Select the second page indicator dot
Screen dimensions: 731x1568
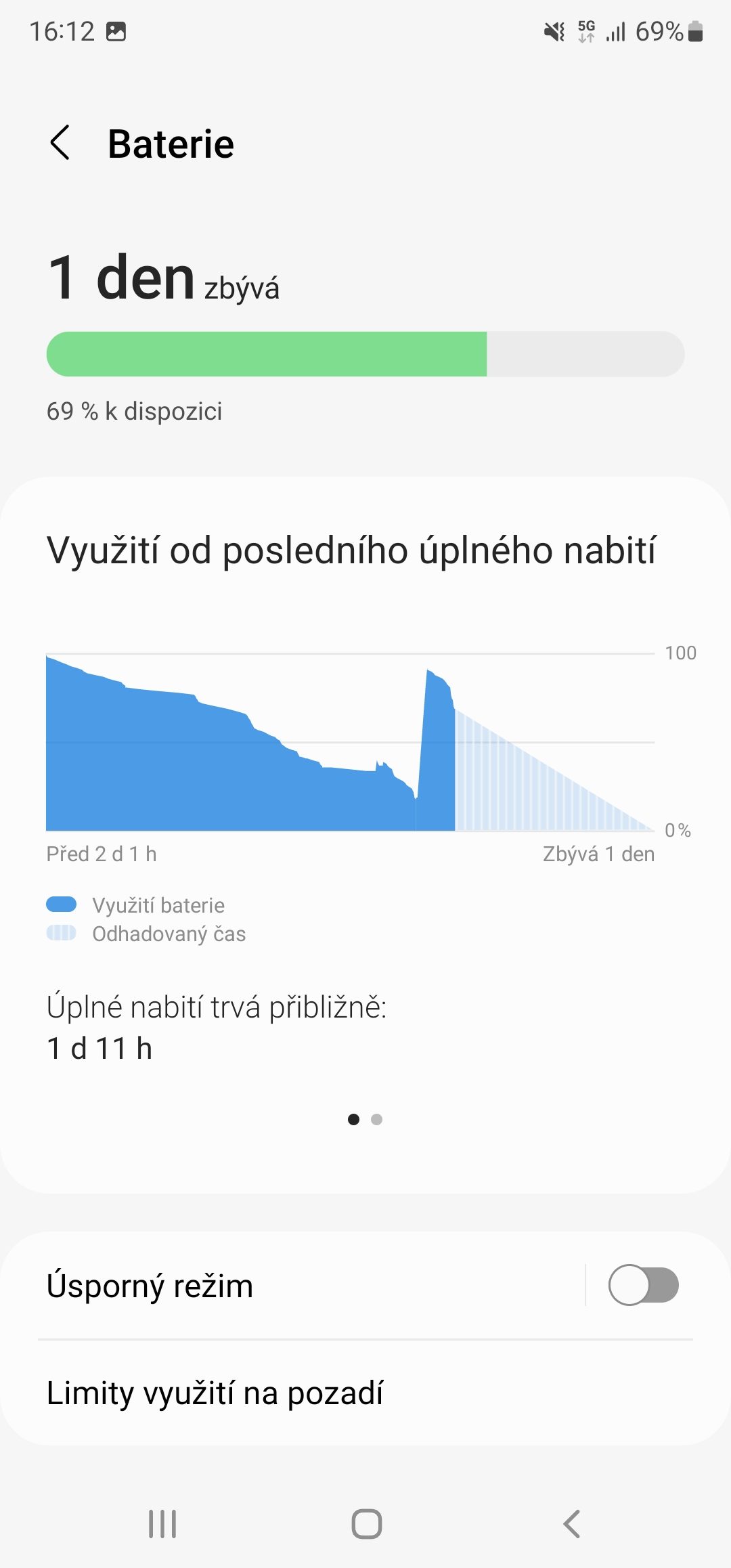pyautogui.click(x=377, y=1120)
